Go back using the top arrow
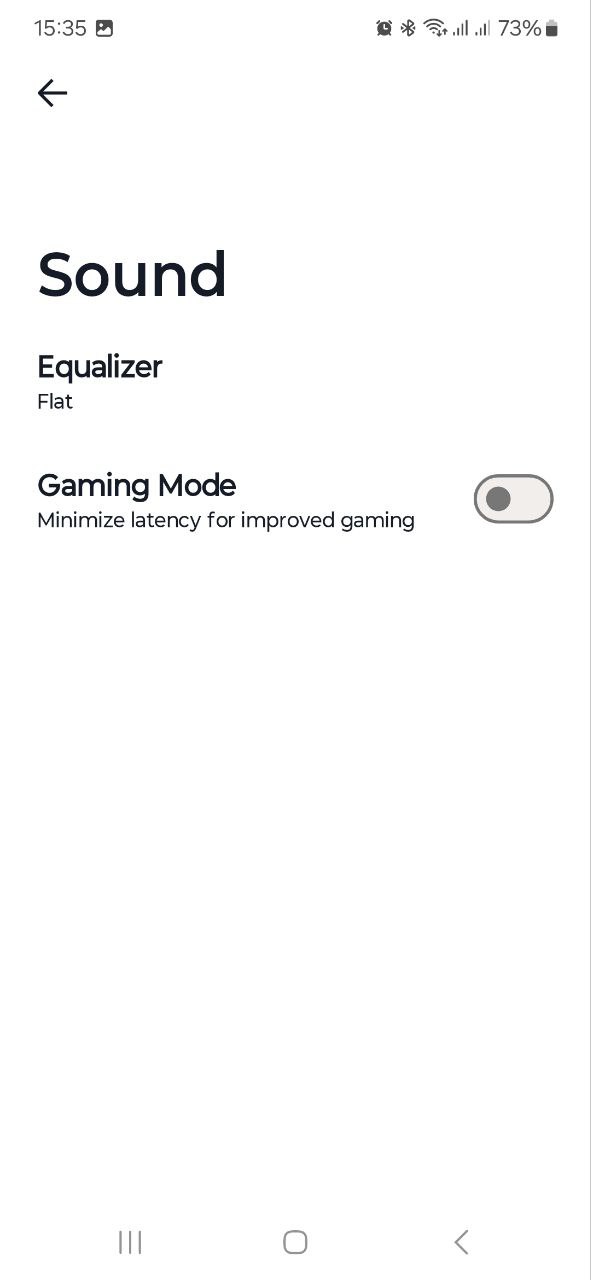This screenshot has width=591, height=1280. 52,93
